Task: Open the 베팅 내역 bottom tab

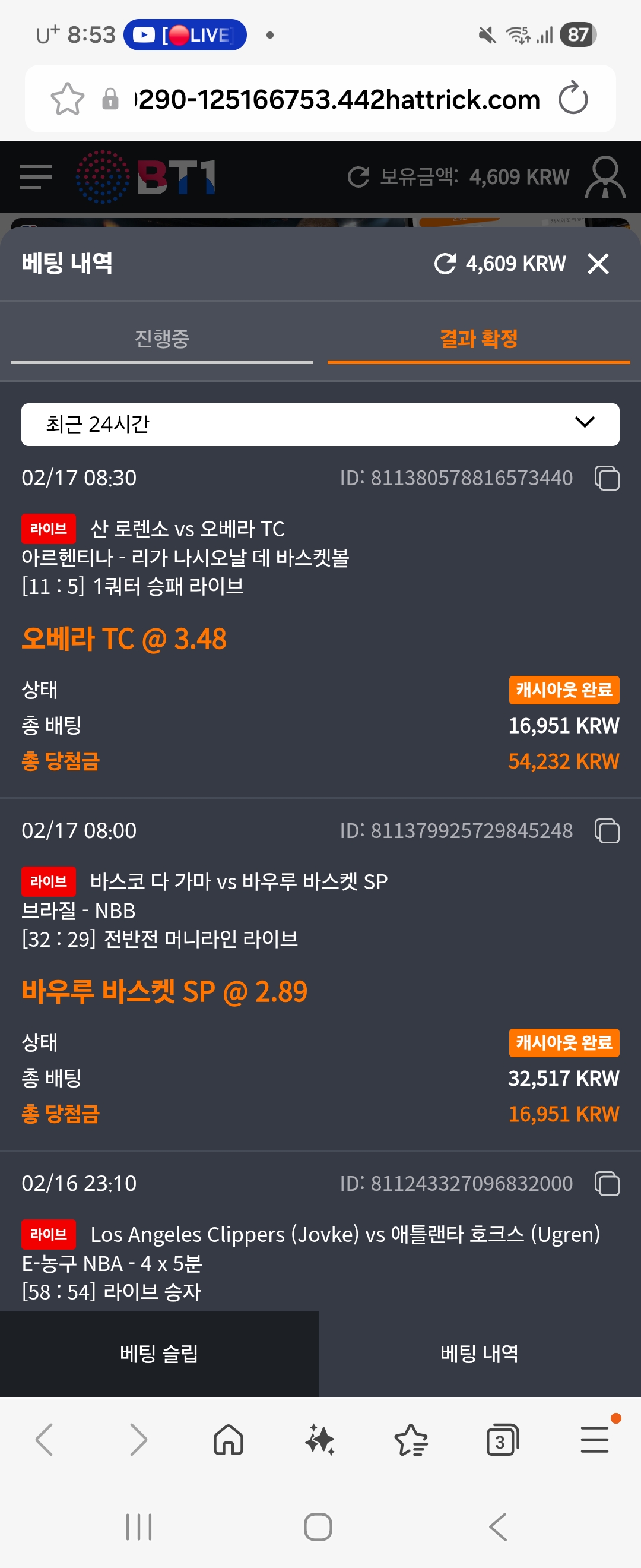Action: (x=479, y=1354)
